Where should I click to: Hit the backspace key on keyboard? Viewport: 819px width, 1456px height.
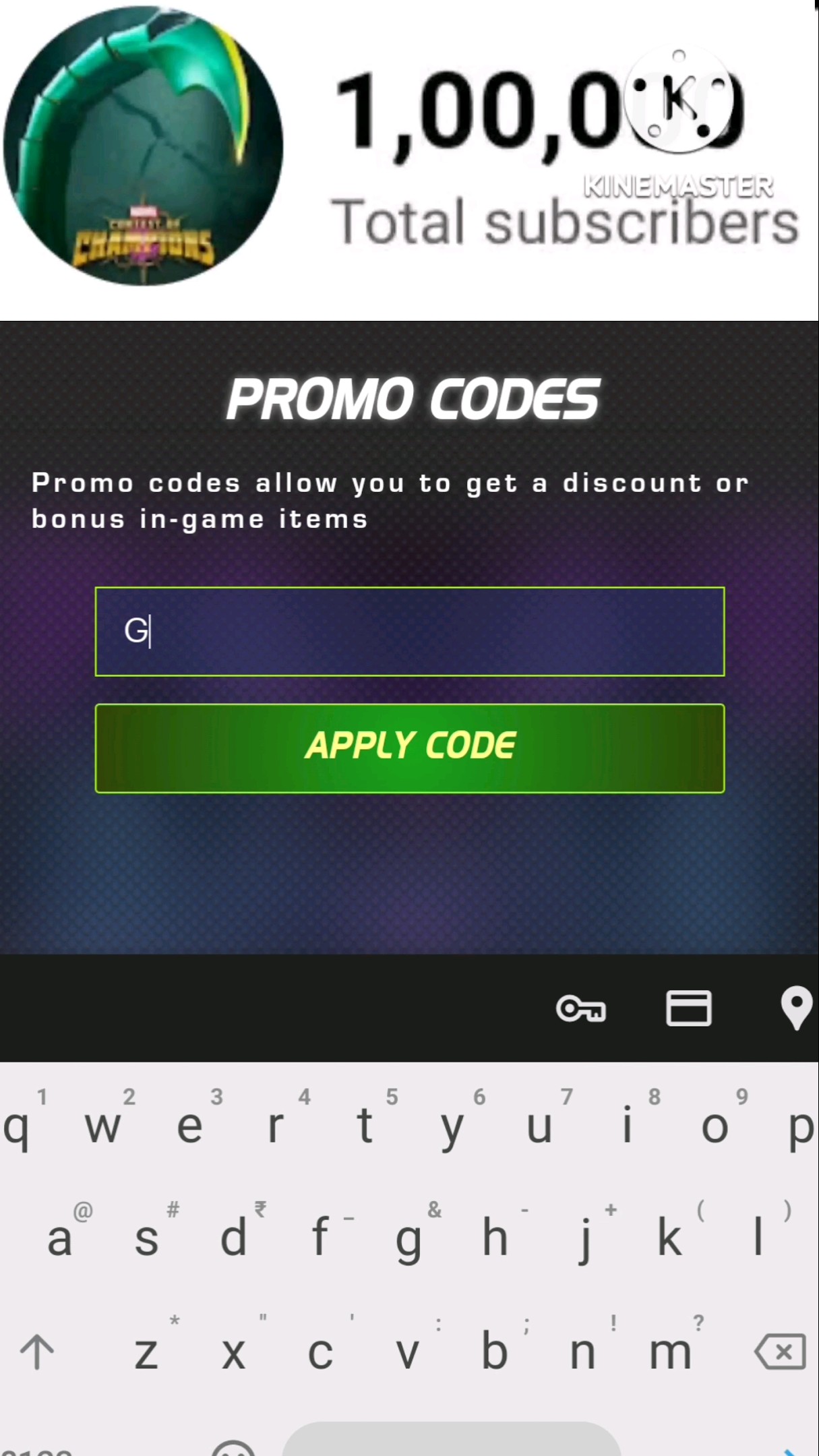click(781, 1352)
